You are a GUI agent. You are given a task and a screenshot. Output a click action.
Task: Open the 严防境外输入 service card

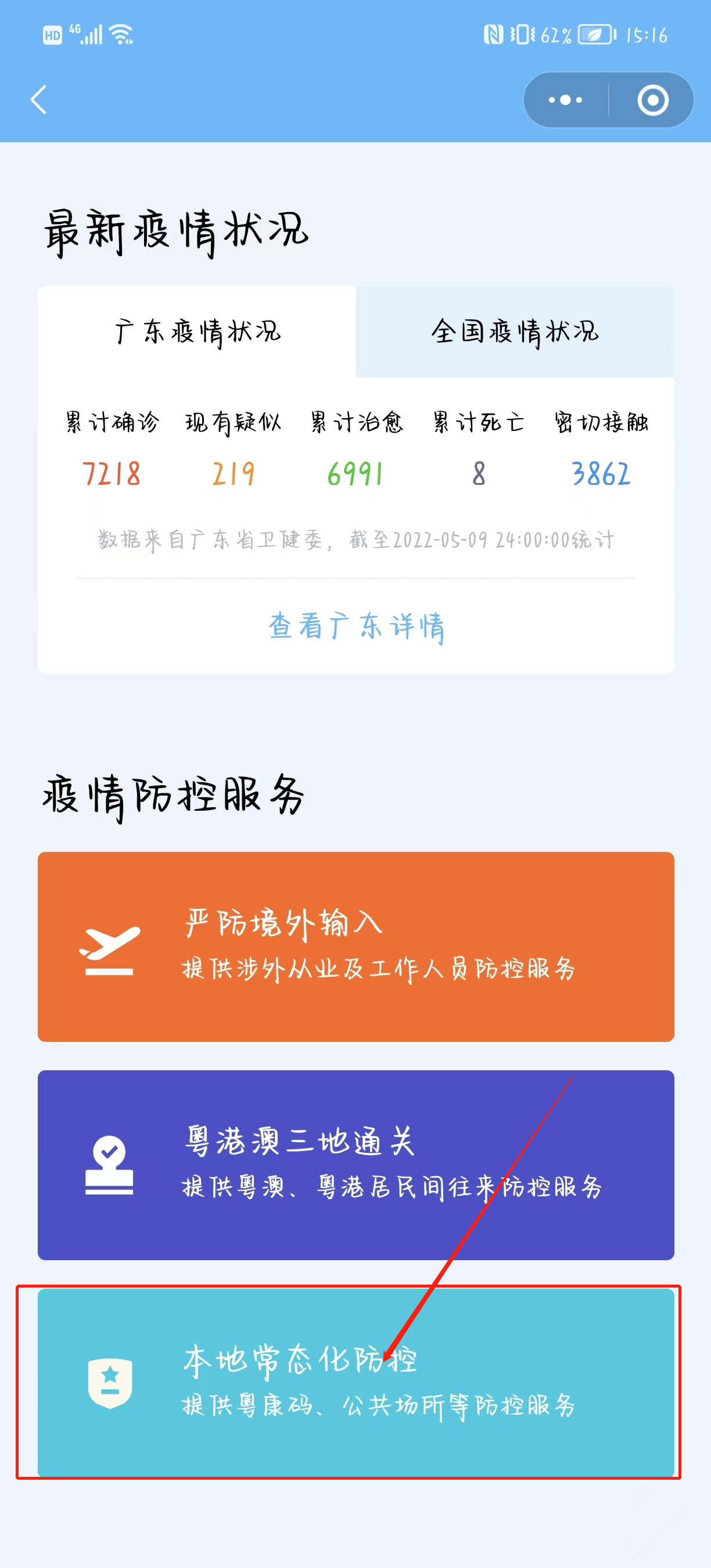[x=356, y=947]
